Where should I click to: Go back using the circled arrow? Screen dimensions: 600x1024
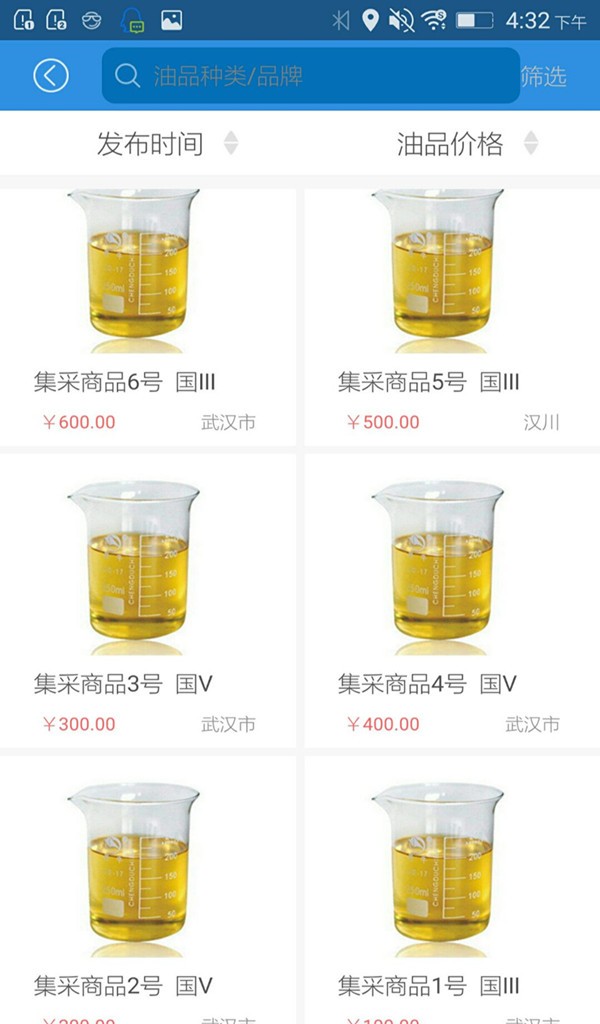click(x=50, y=75)
